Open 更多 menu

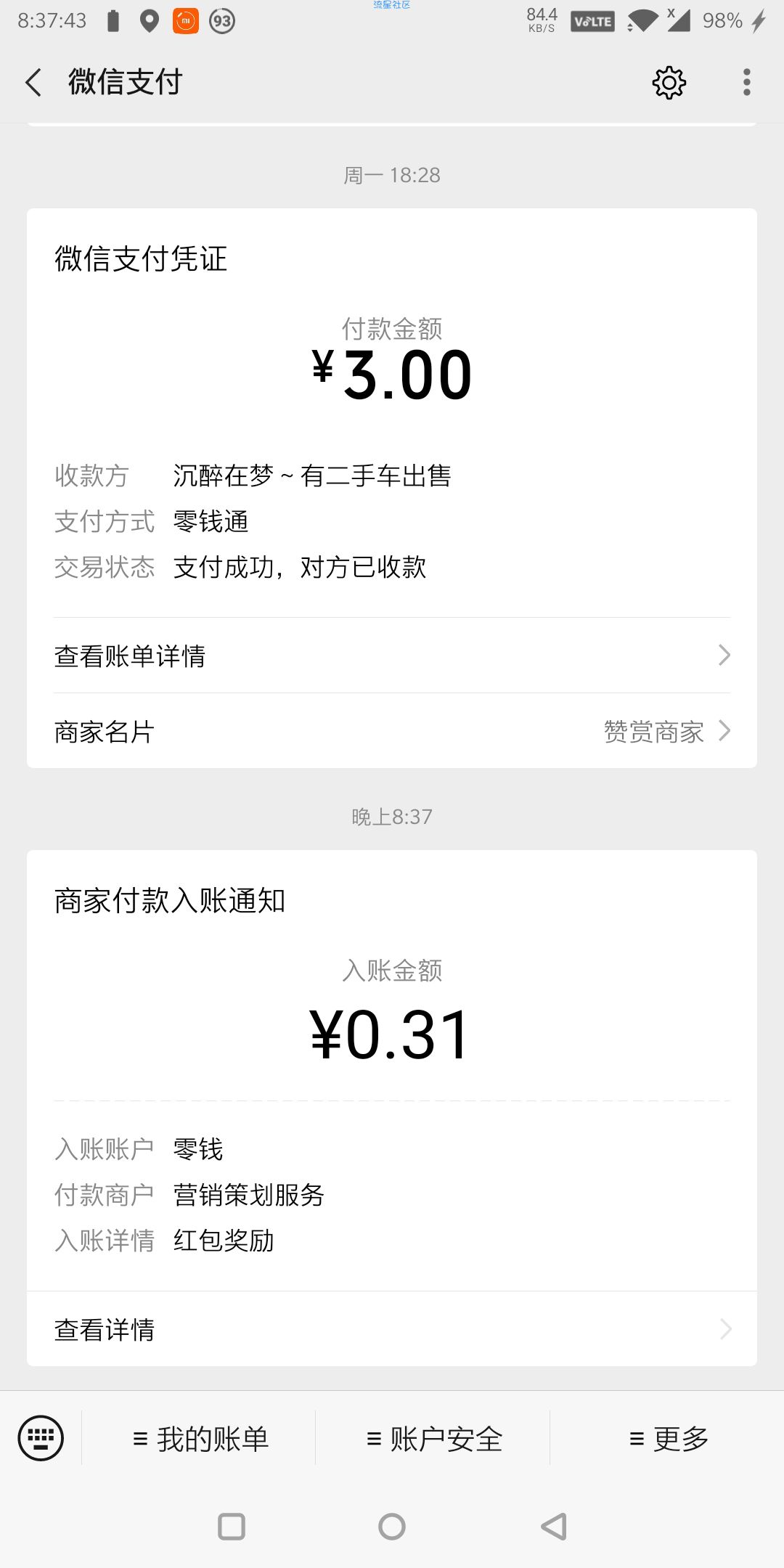[x=668, y=1438]
